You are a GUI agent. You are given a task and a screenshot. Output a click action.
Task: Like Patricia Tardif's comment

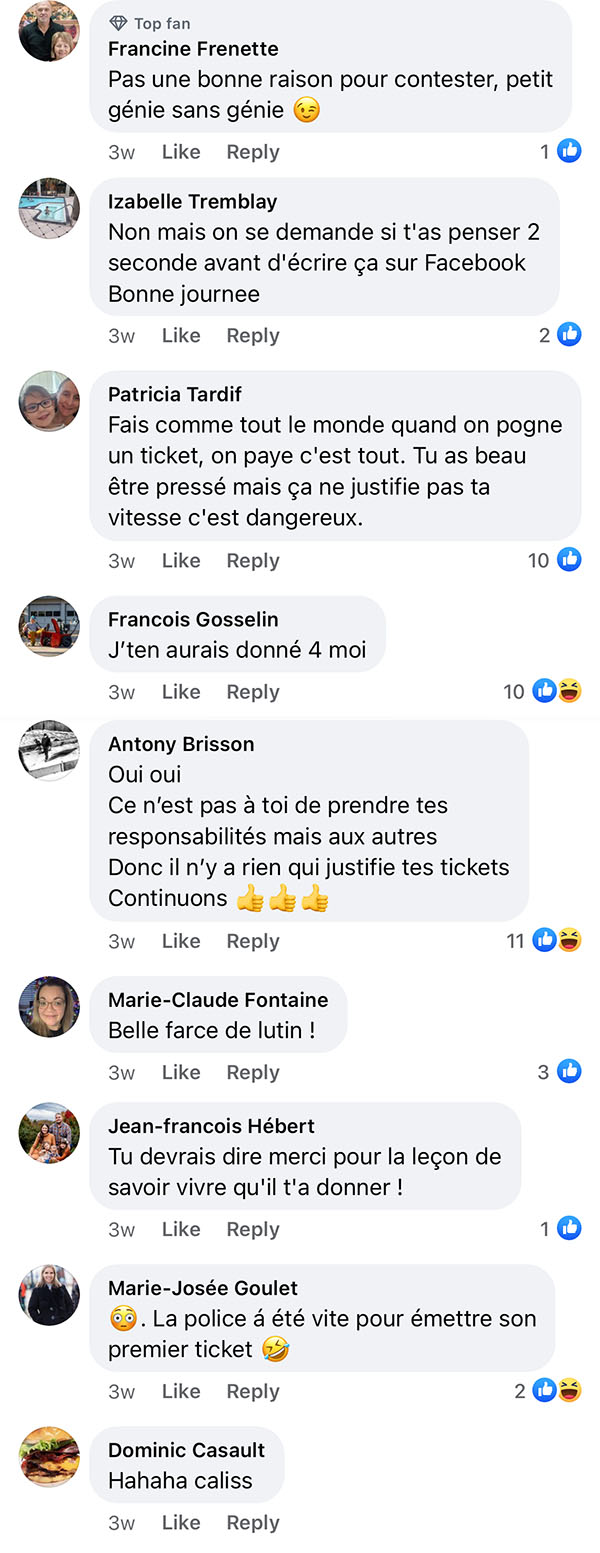(181, 560)
